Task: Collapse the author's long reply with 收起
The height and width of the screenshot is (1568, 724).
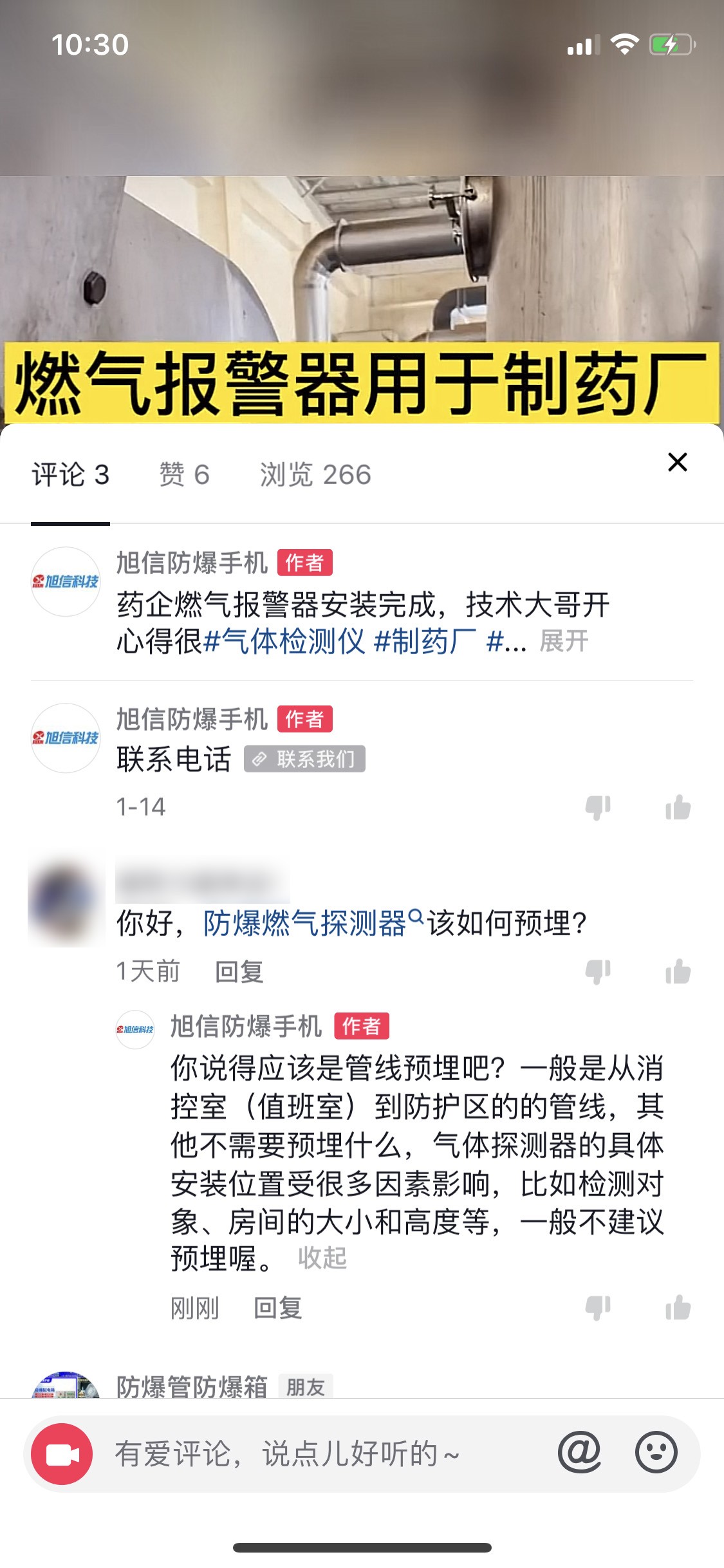Action: tap(322, 1258)
